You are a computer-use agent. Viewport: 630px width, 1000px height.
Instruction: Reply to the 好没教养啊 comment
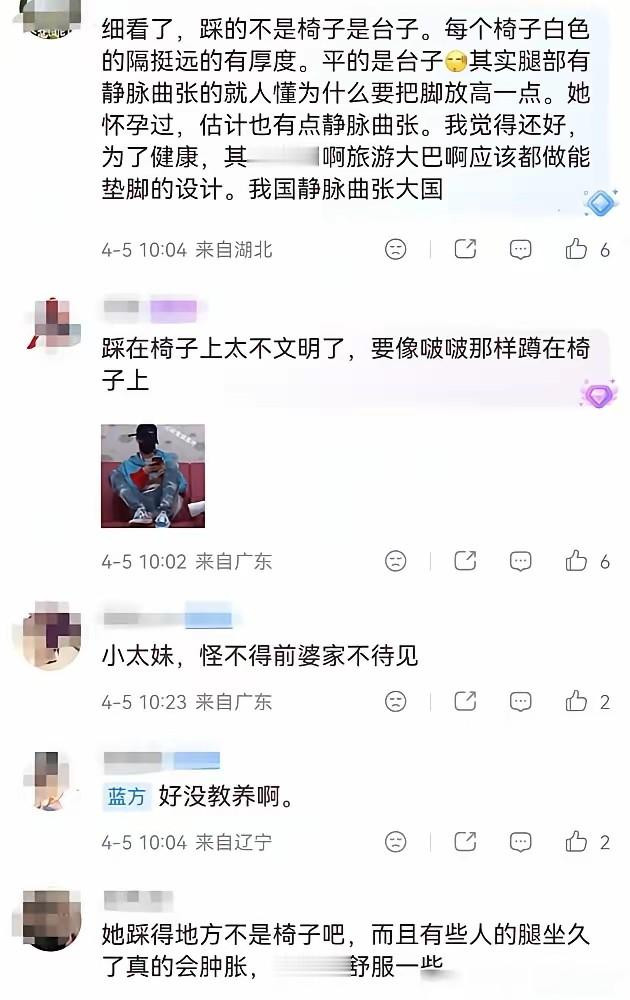(520, 842)
